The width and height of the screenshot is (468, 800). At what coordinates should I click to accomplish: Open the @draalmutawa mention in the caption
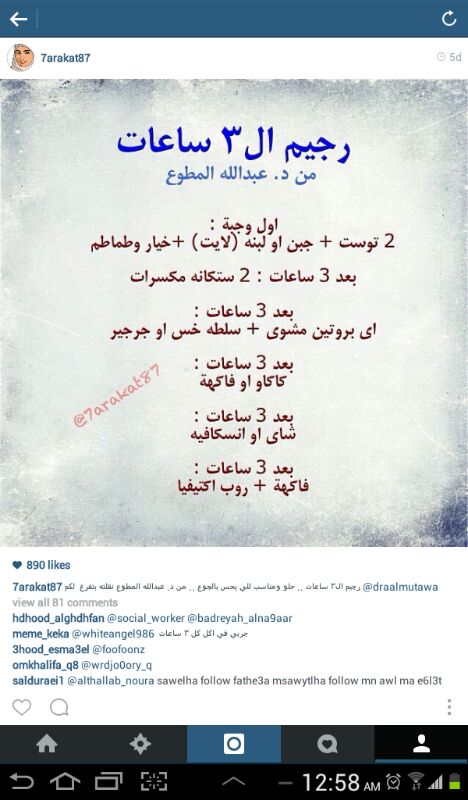[400, 587]
